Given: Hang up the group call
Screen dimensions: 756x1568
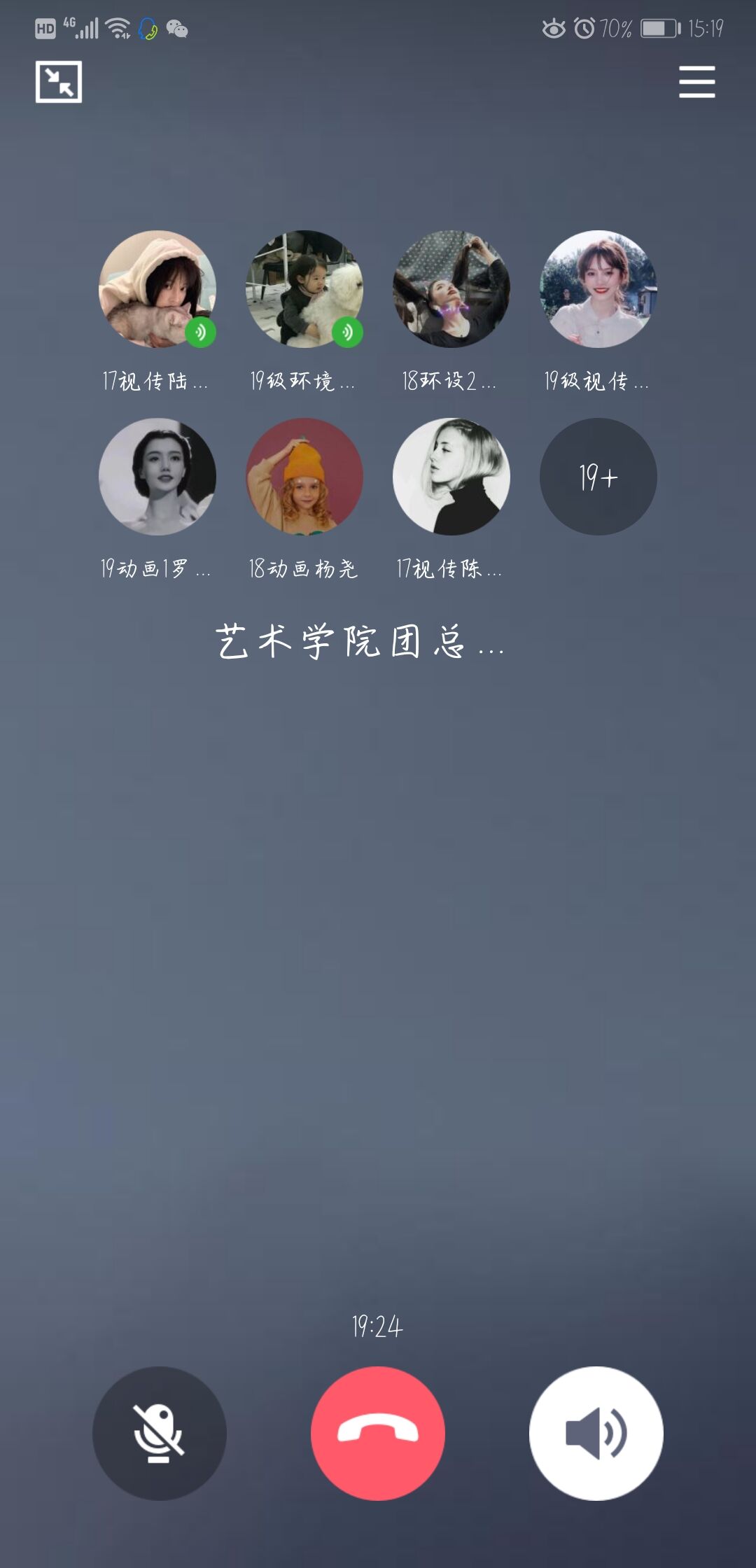Looking at the screenshot, I should [x=378, y=1433].
